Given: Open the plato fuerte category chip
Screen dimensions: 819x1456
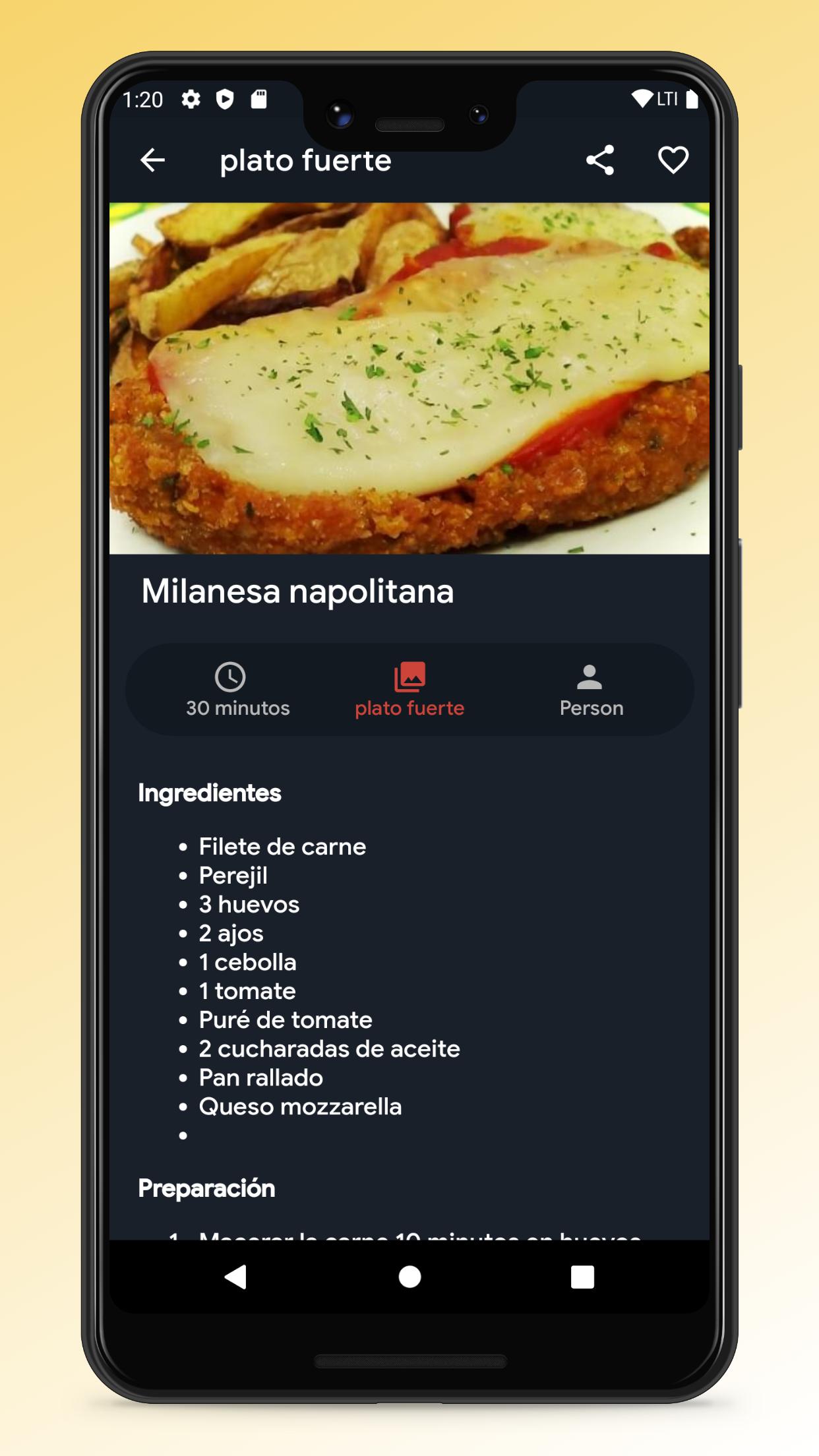Looking at the screenshot, I should [x=409, y=690].
